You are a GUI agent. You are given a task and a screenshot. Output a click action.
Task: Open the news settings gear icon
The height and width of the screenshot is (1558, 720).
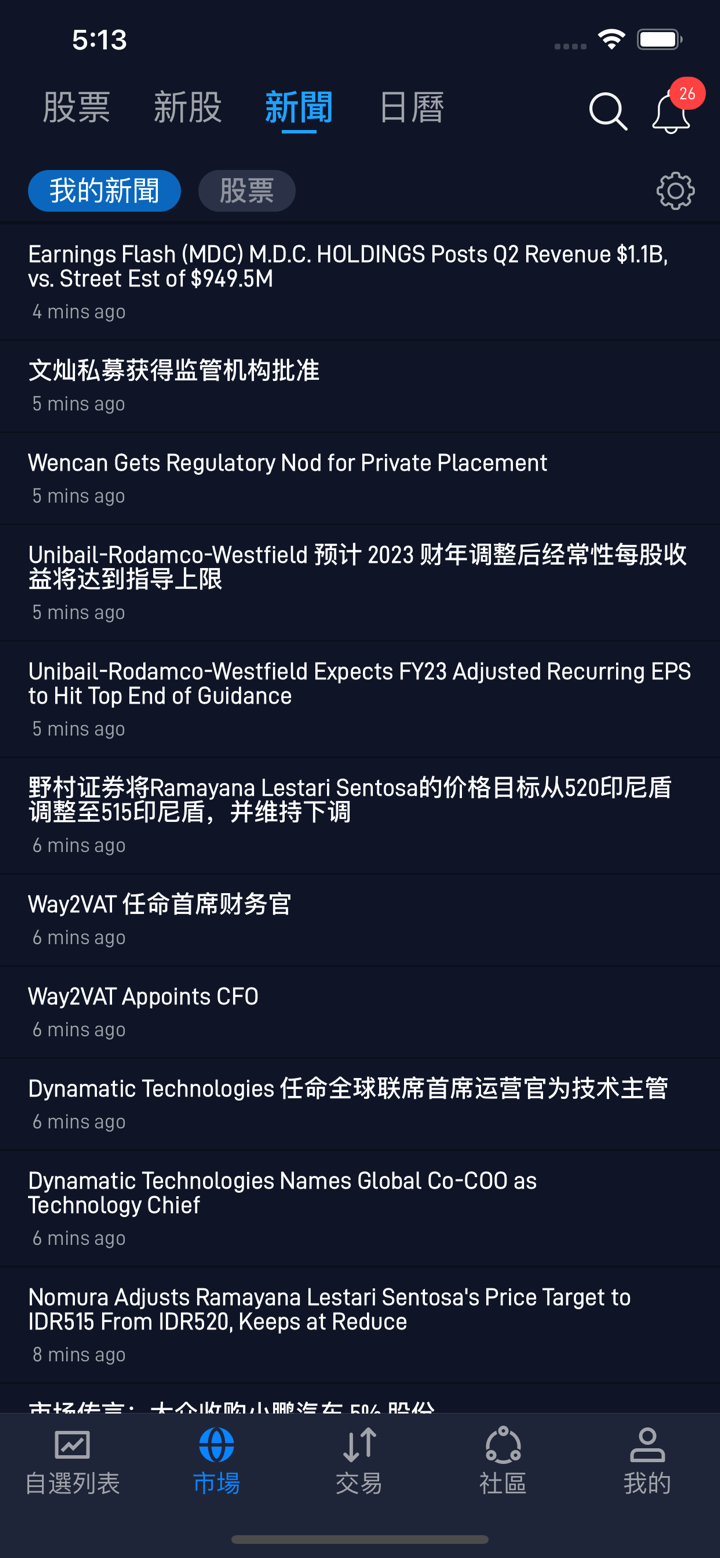[x=675, y=190]
